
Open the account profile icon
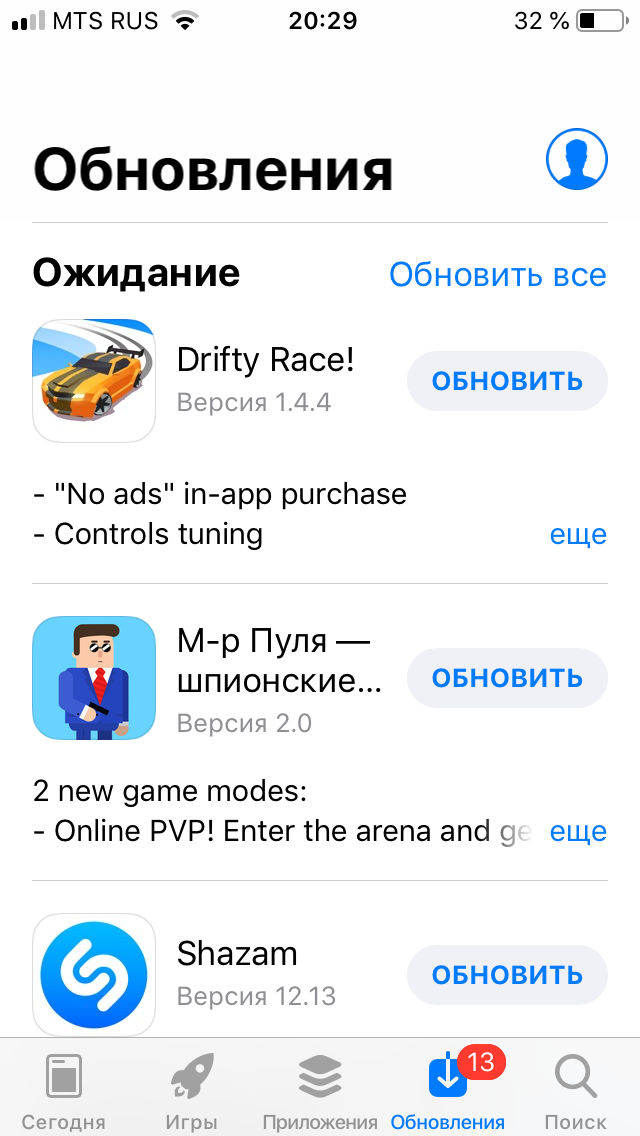tap(576, 159)
